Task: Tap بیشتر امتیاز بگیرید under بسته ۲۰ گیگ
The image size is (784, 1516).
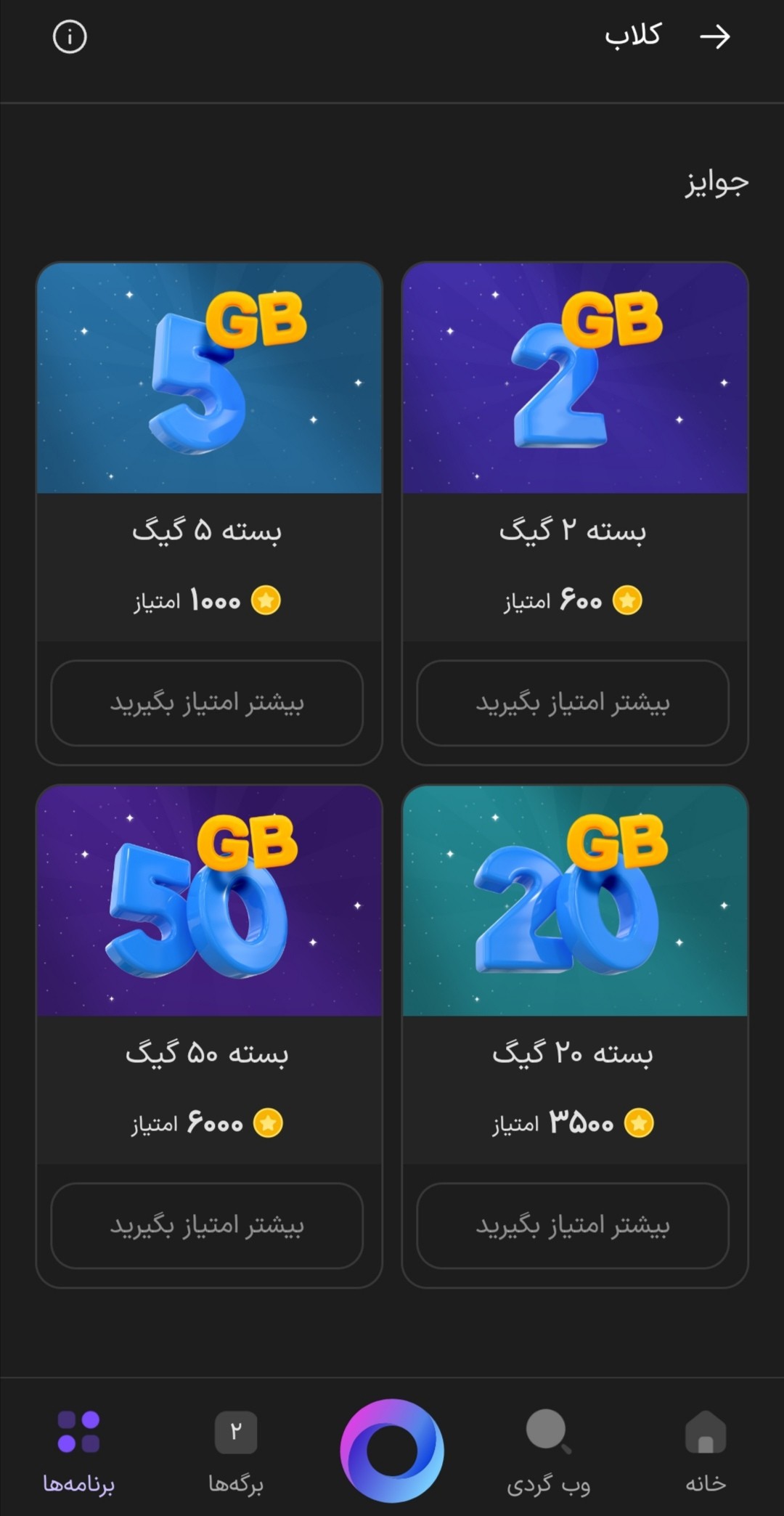Action: (573, 1226)
